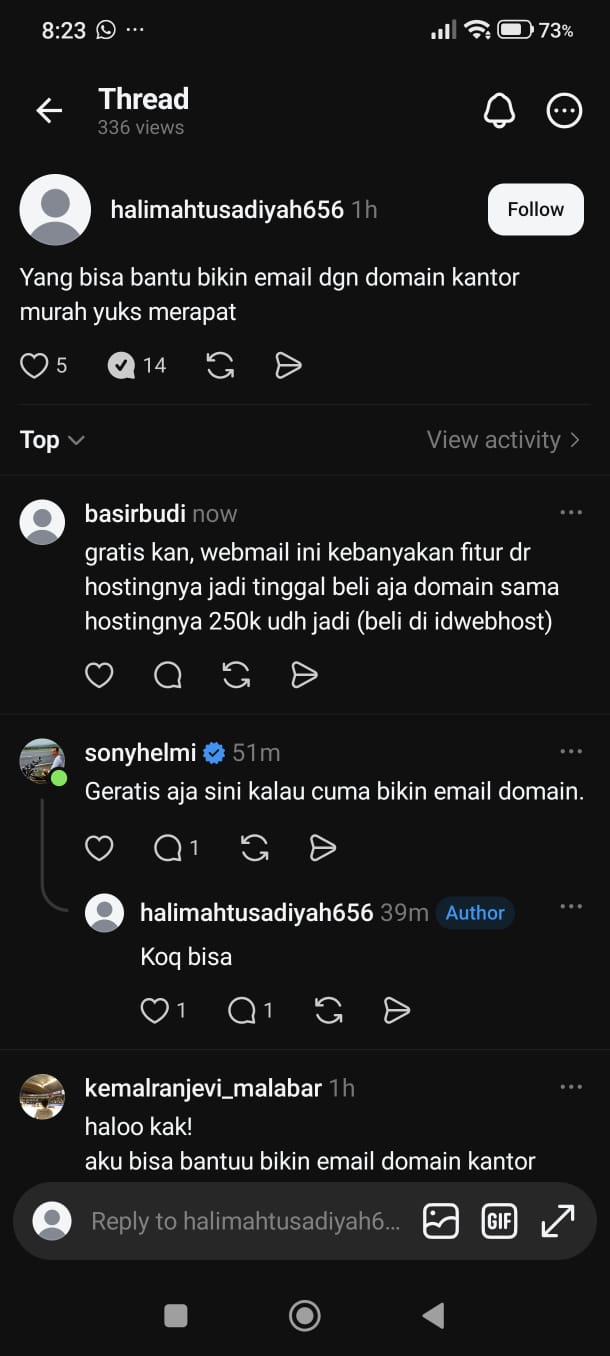Open the notifications bell for this thread

tap(499, 111)
